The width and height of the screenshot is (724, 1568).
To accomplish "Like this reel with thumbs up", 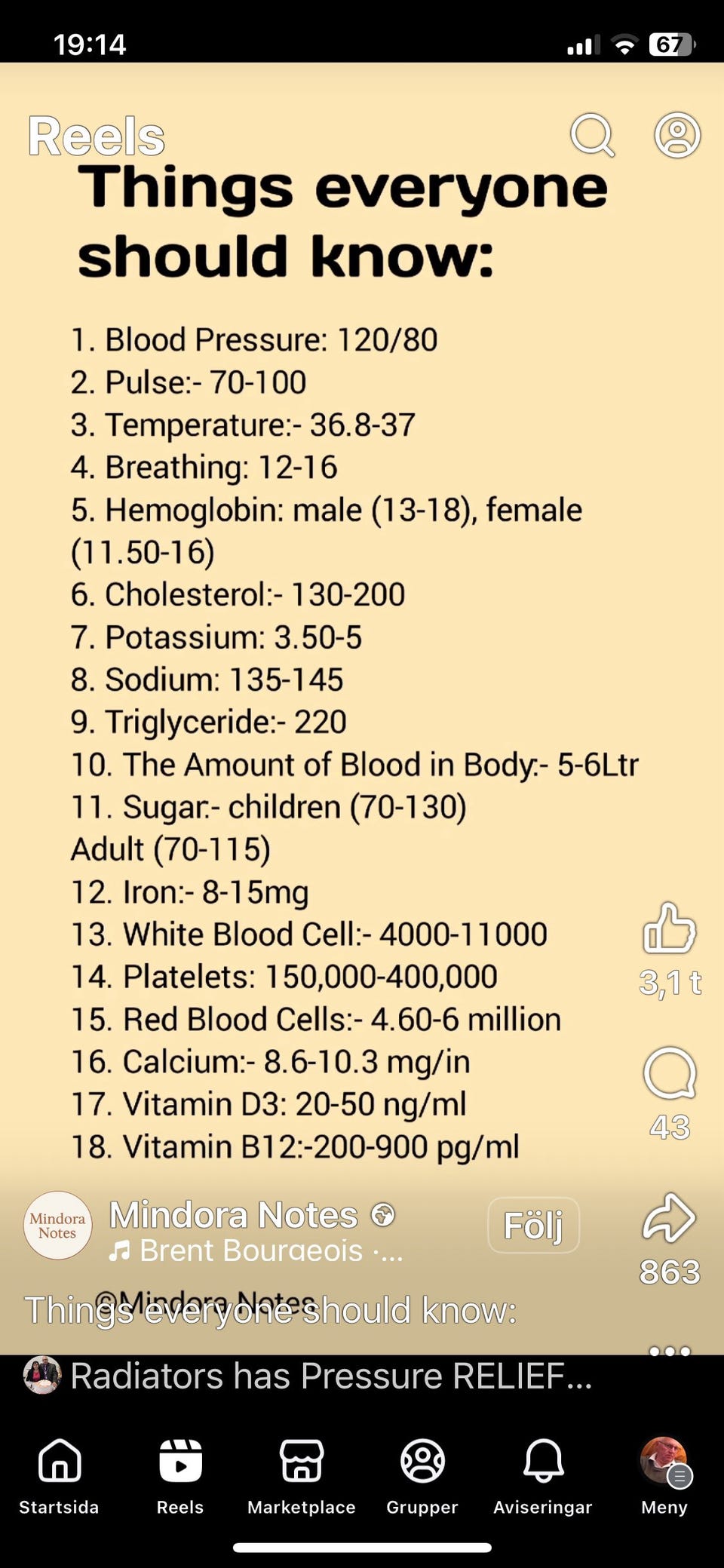I will tap(669, 928).
